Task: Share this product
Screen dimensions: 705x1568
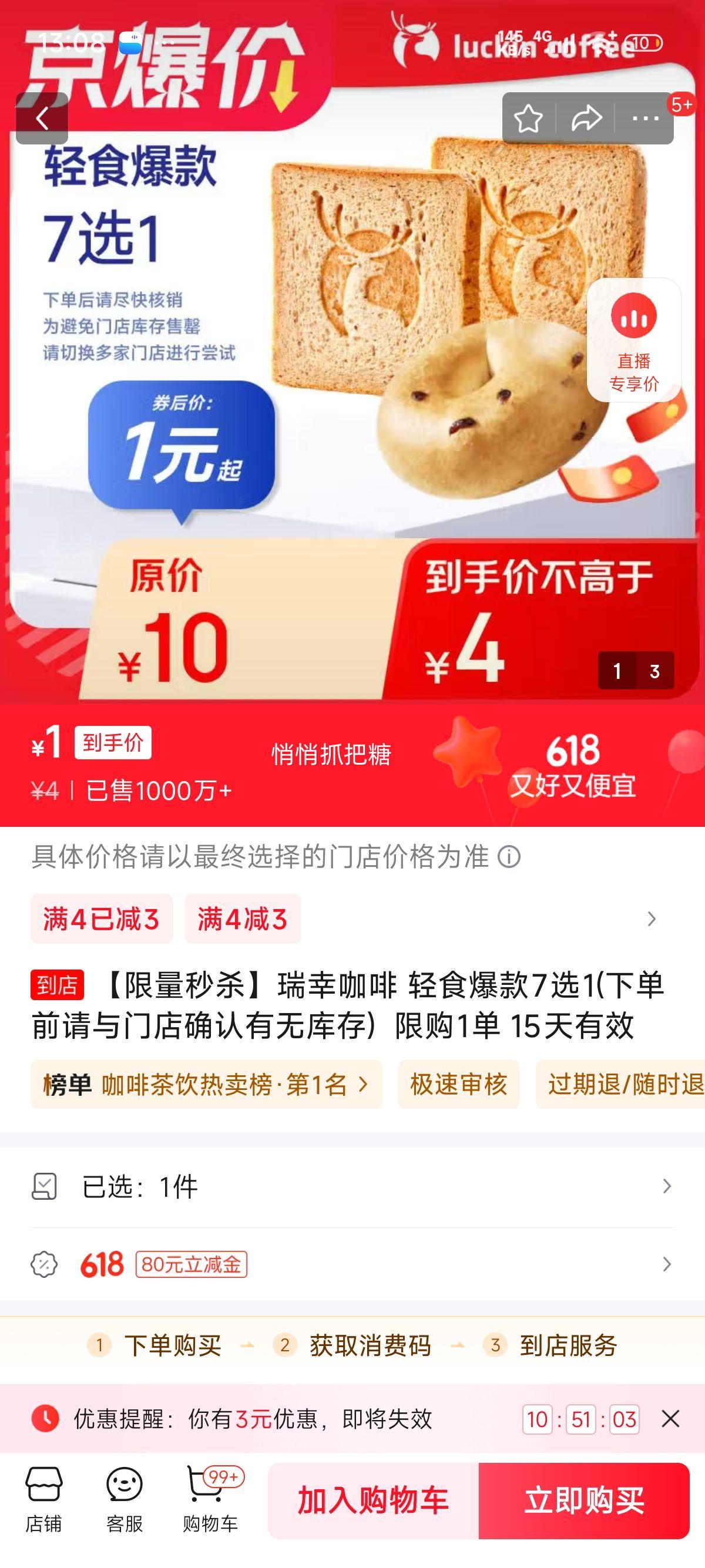Action: pyautogui.click(x=586, y=119)
